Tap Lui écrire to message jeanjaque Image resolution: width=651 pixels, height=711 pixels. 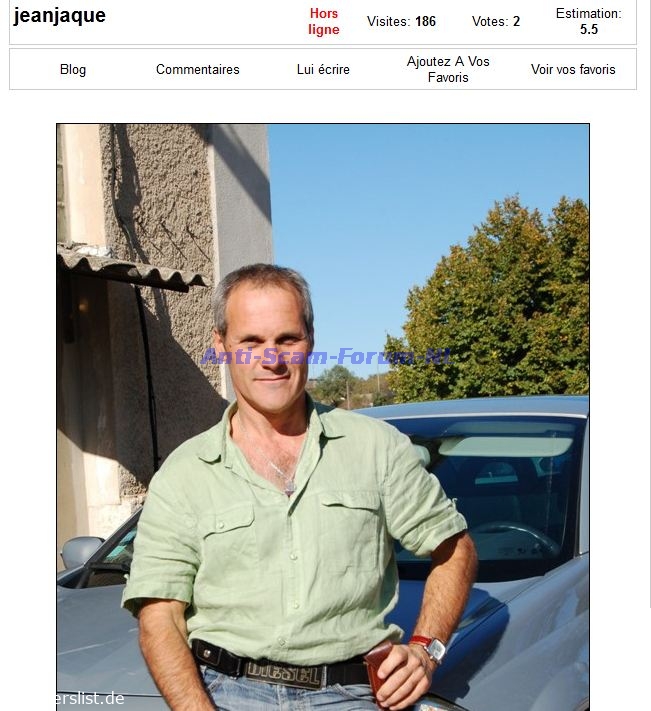coord(323,70)
